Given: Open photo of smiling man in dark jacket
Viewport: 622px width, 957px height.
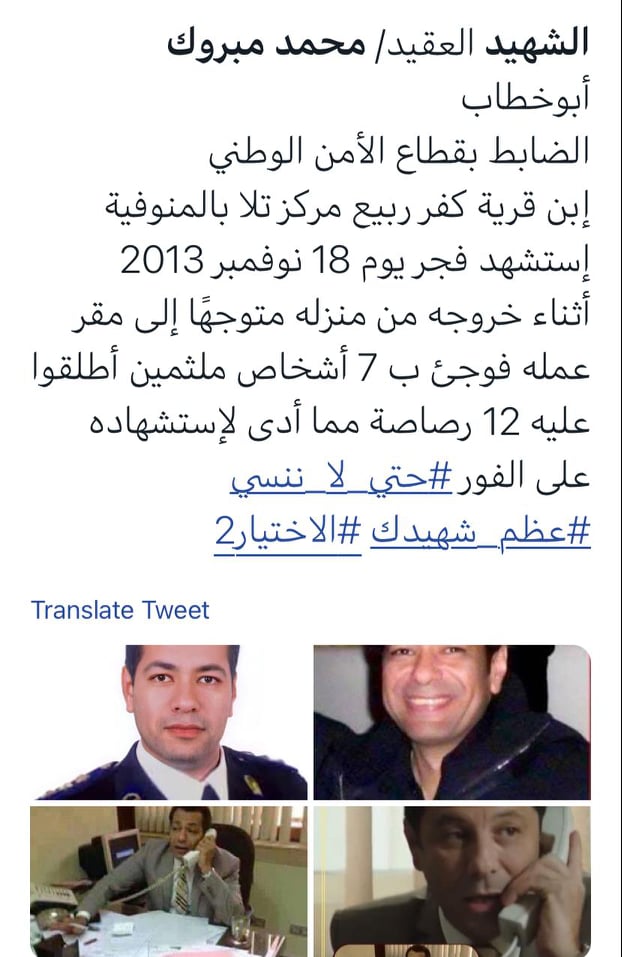Looking at the screenshot, I should click(x=452, y=722).
